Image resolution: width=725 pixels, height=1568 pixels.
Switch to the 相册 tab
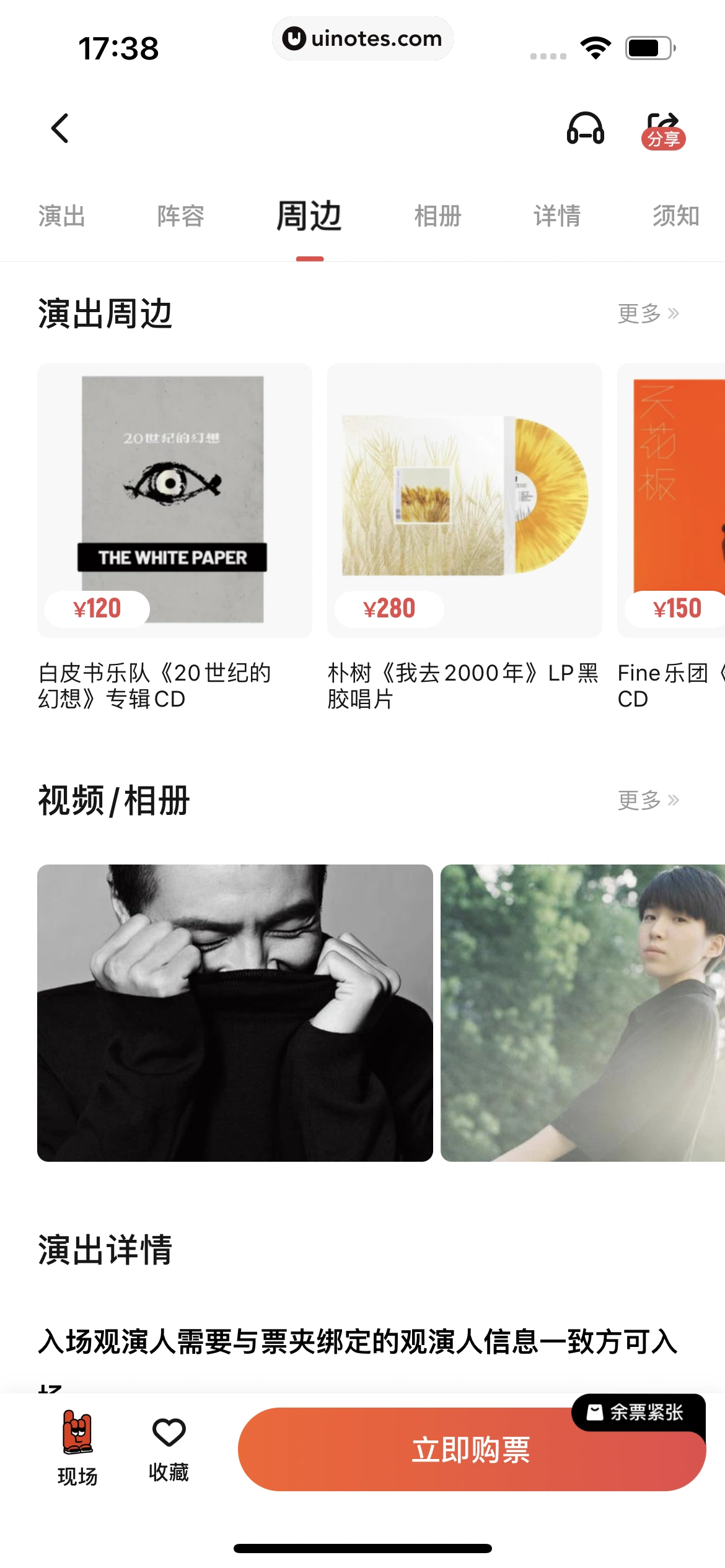click(x=437, y=216)
